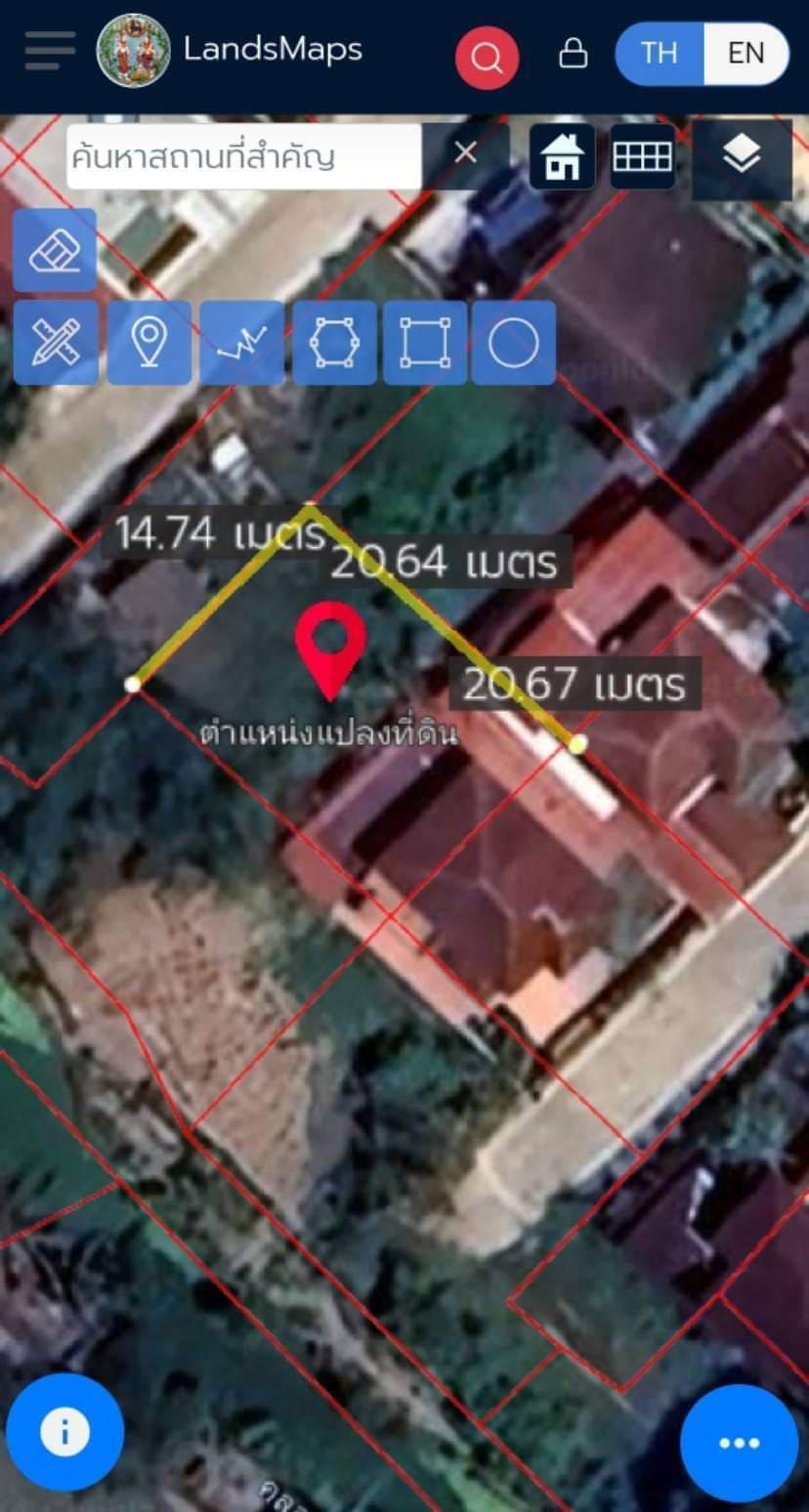Toggle the ruler and pencil measure tools
The height and width of the screenshot is (1512, 809).
tap(55, 342)
